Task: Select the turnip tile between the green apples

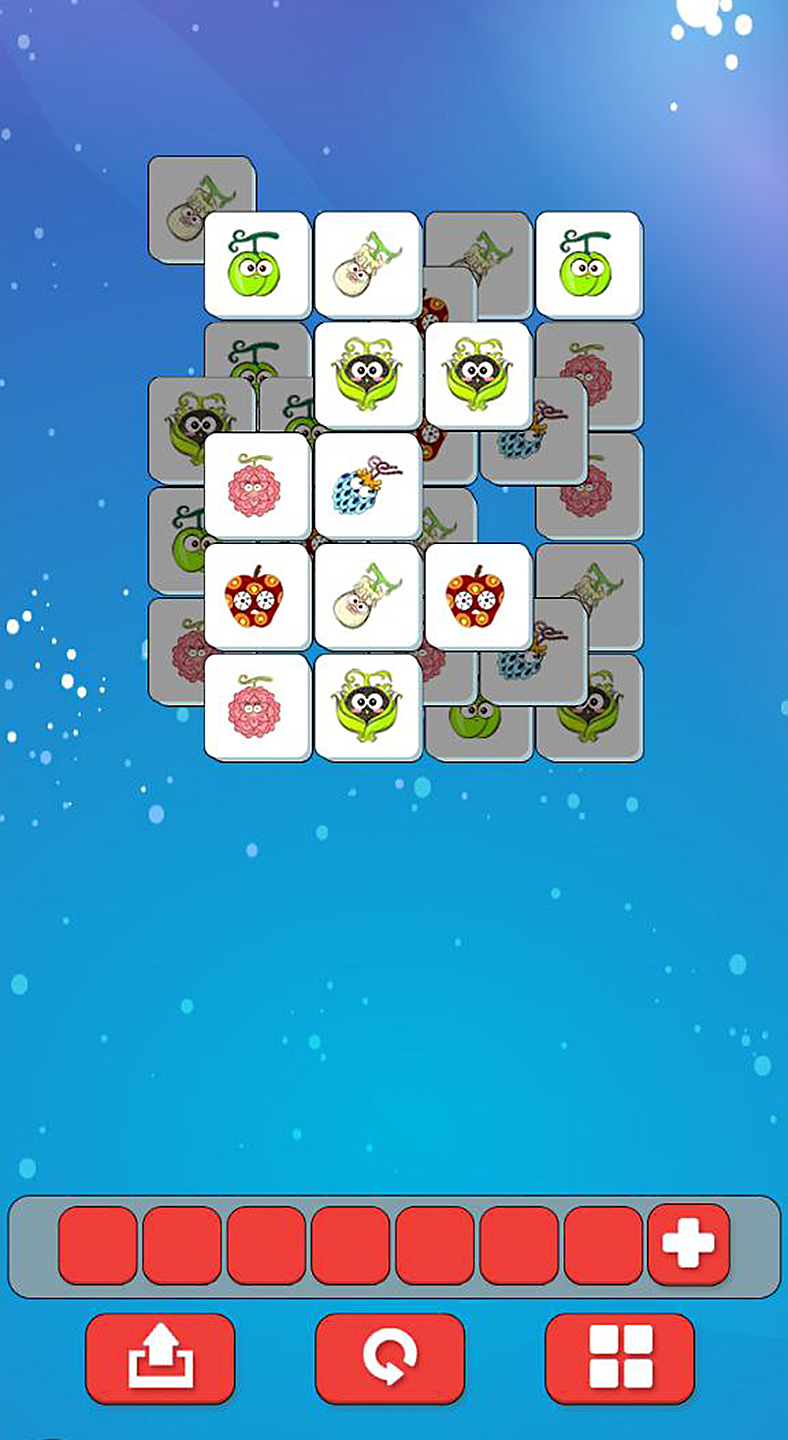Action: 367,265
